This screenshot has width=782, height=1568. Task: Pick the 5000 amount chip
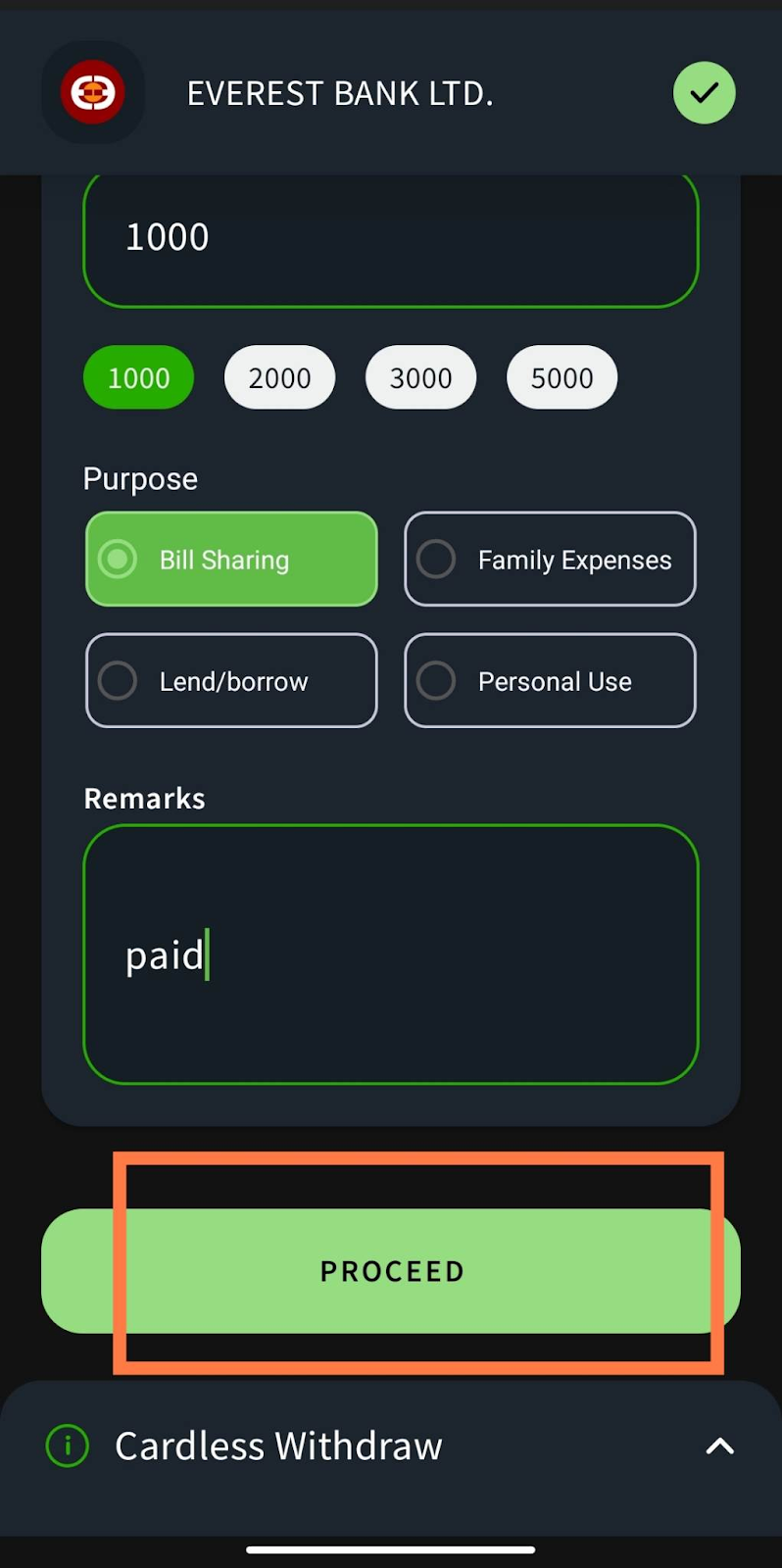pos(562,377)
